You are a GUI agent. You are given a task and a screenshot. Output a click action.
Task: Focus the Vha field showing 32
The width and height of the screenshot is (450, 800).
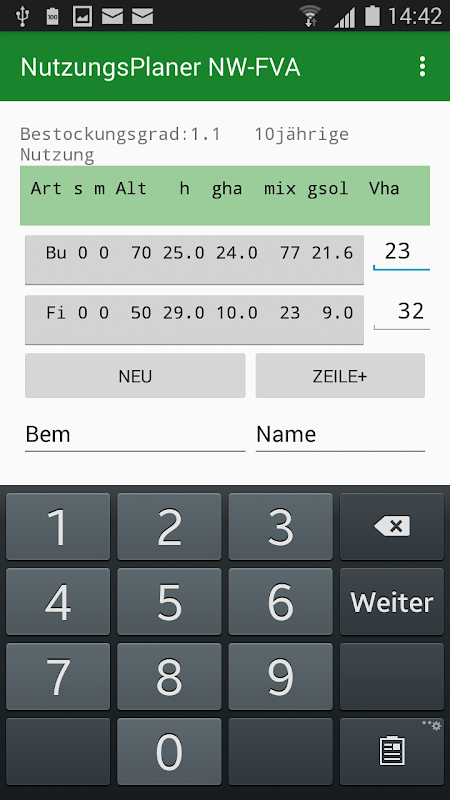tap(402, 312)
